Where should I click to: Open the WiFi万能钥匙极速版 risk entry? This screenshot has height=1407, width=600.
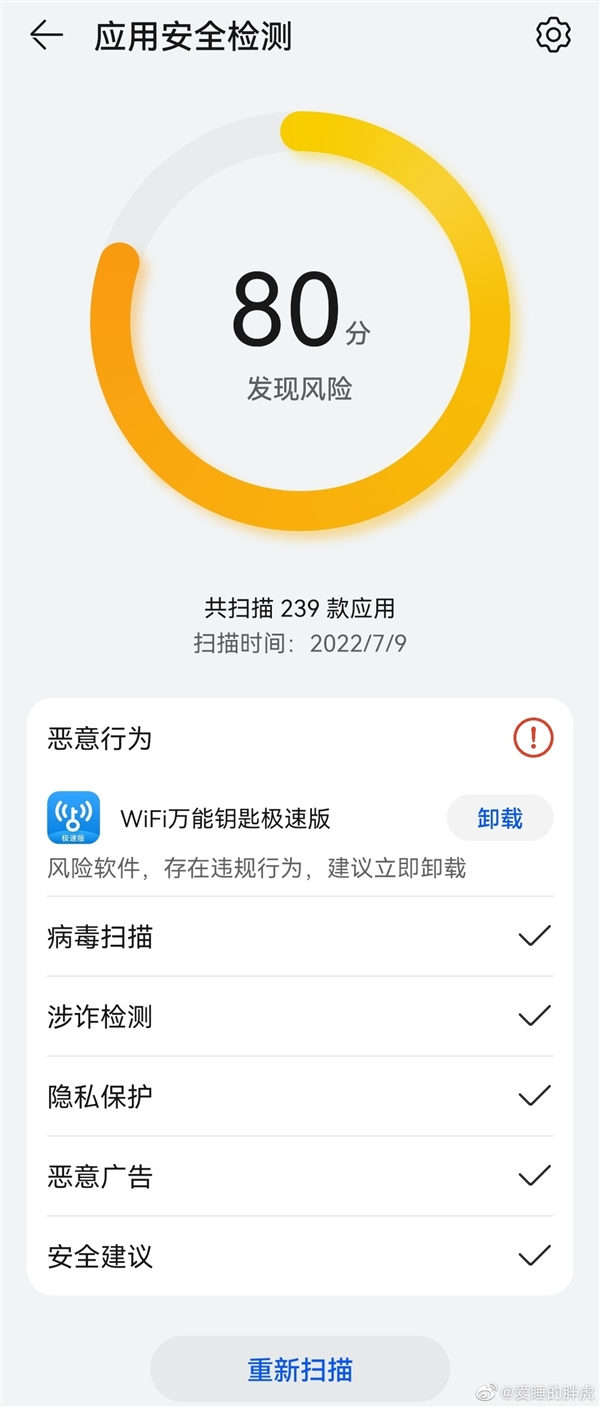point(225,818)
